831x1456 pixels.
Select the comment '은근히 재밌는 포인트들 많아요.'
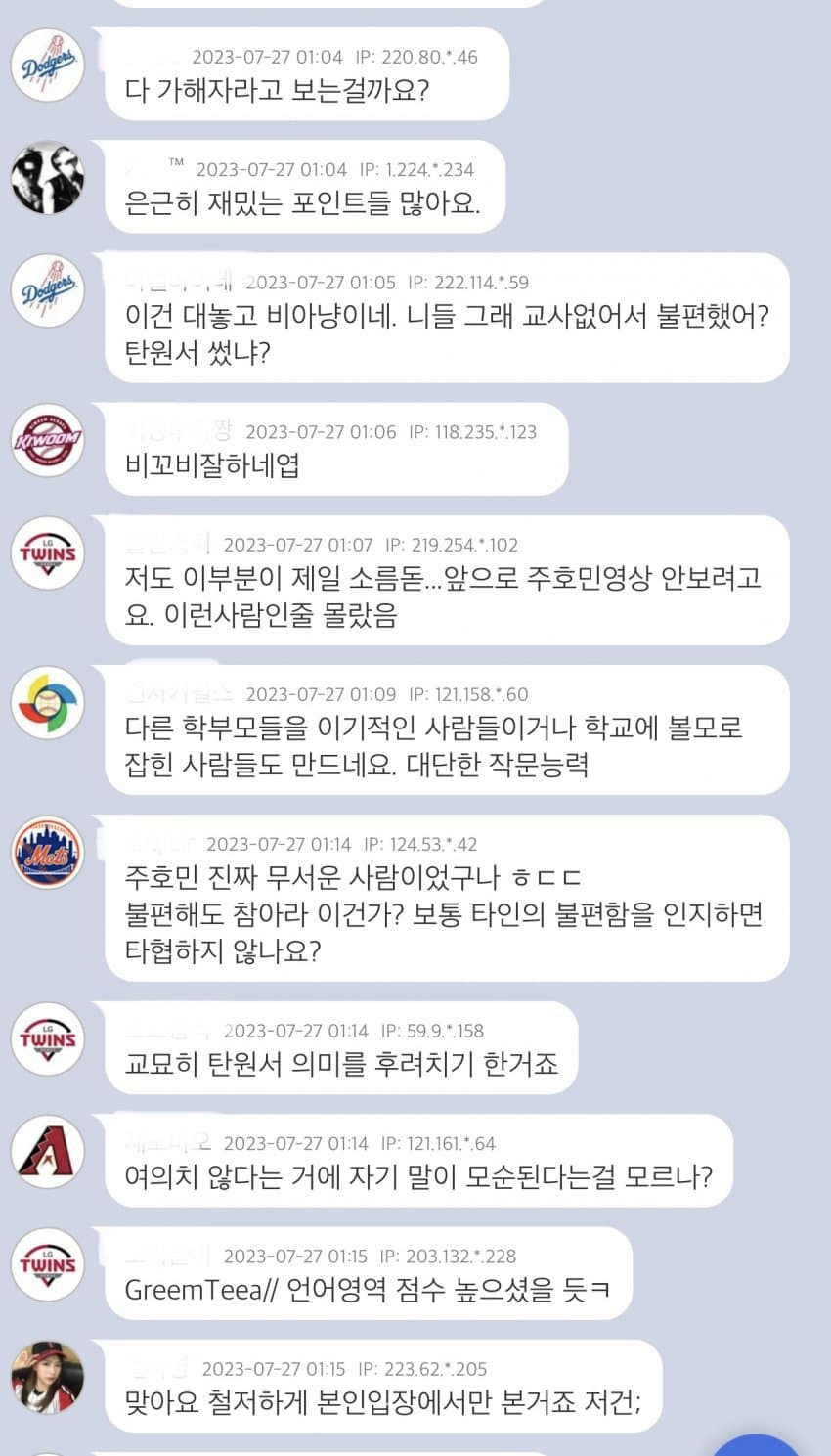(x=303, y=202)
